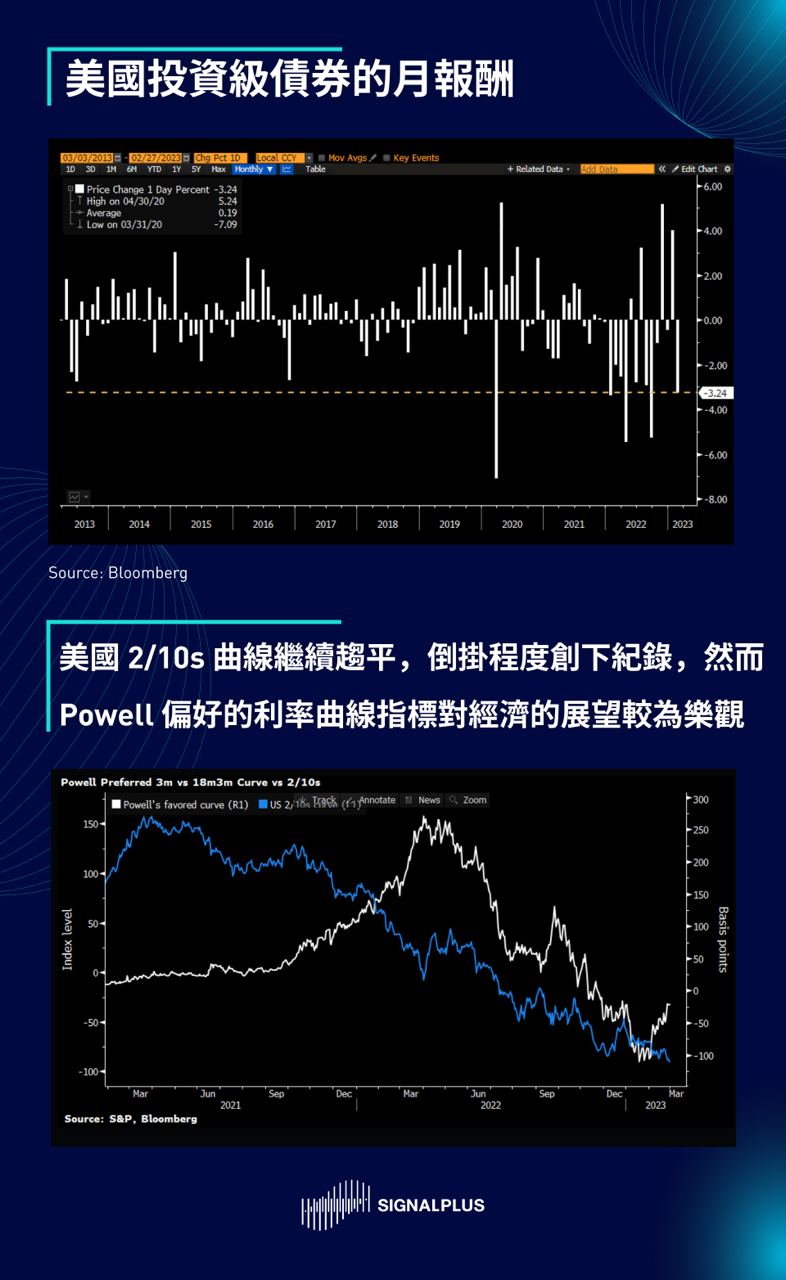Switch to the Table view
786x1280 pixels.
[314, 169]
